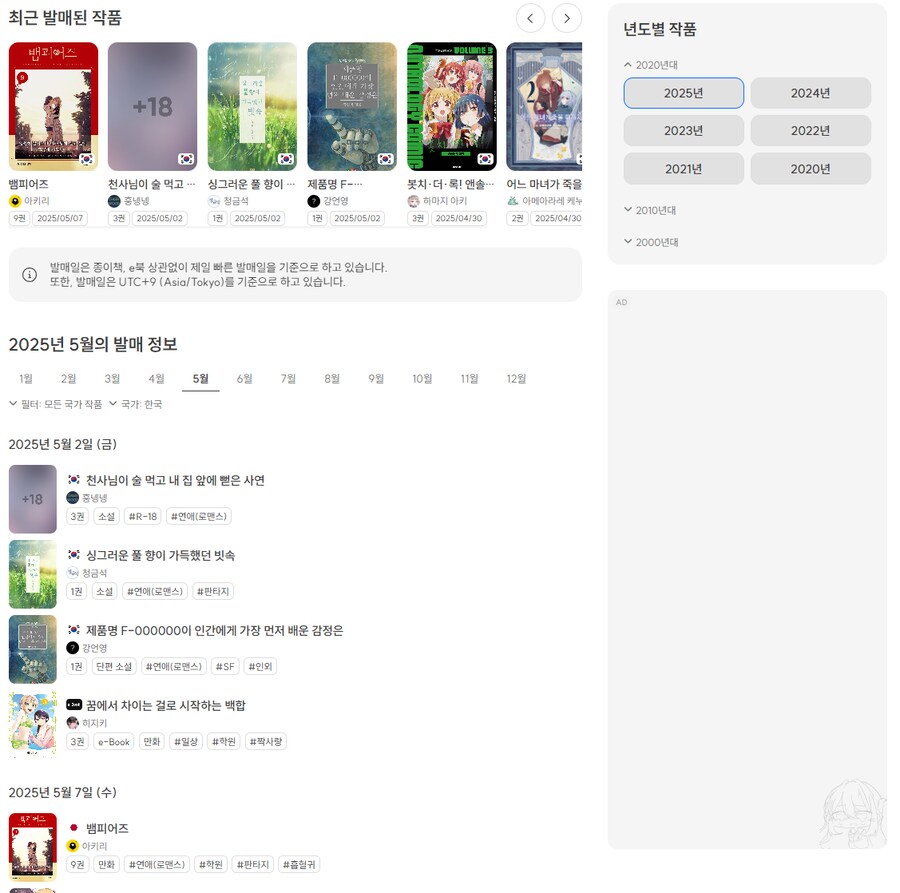Go to previous recently released works

coord(530,18)
